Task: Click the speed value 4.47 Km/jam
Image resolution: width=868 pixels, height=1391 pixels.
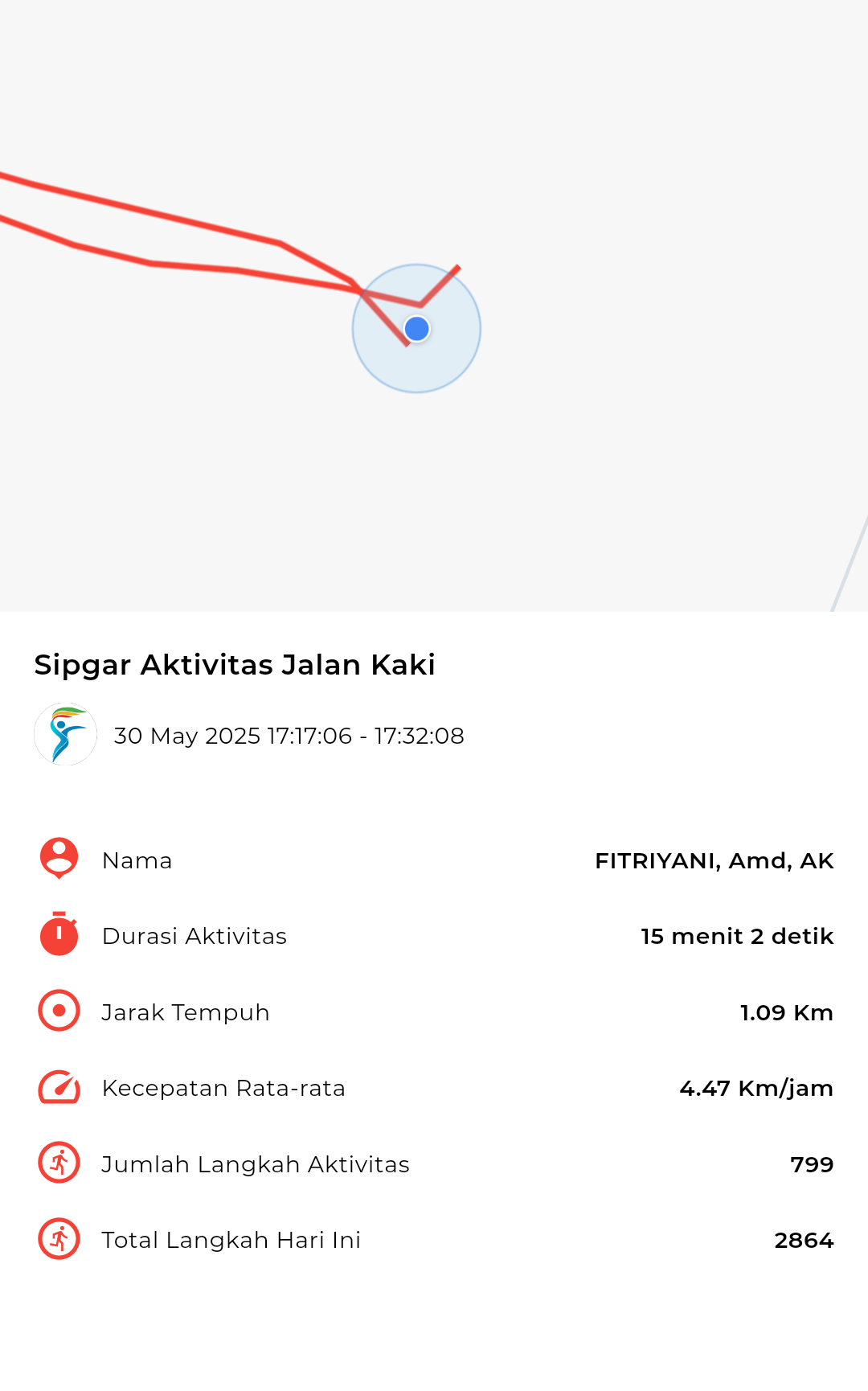Action: [756, 1087]
